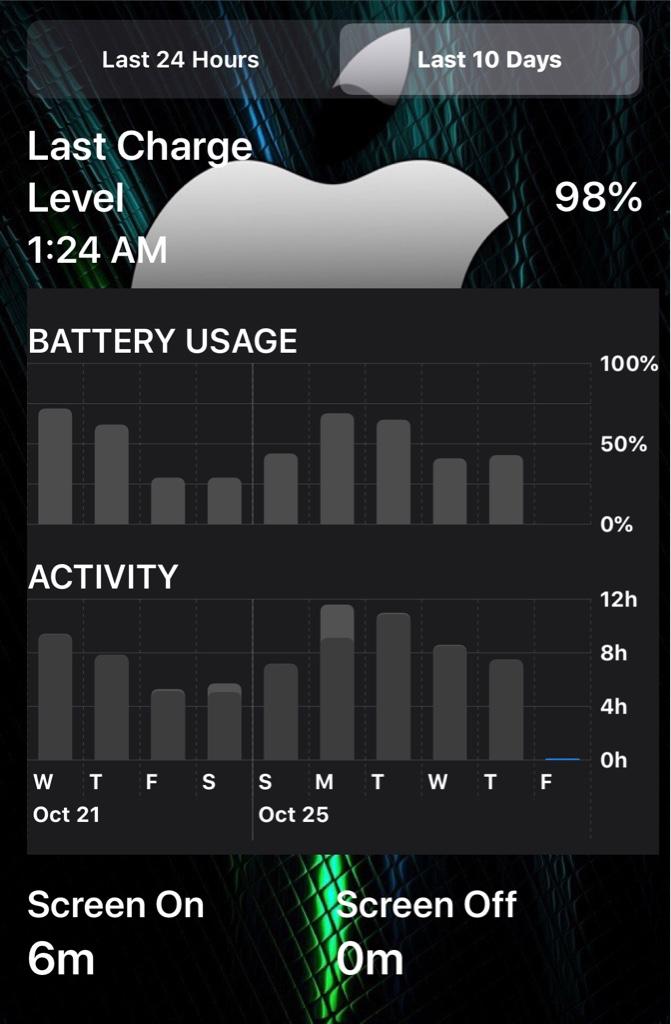
Task: Switch to Last 24 Hours view
Action: coord(181,60)
